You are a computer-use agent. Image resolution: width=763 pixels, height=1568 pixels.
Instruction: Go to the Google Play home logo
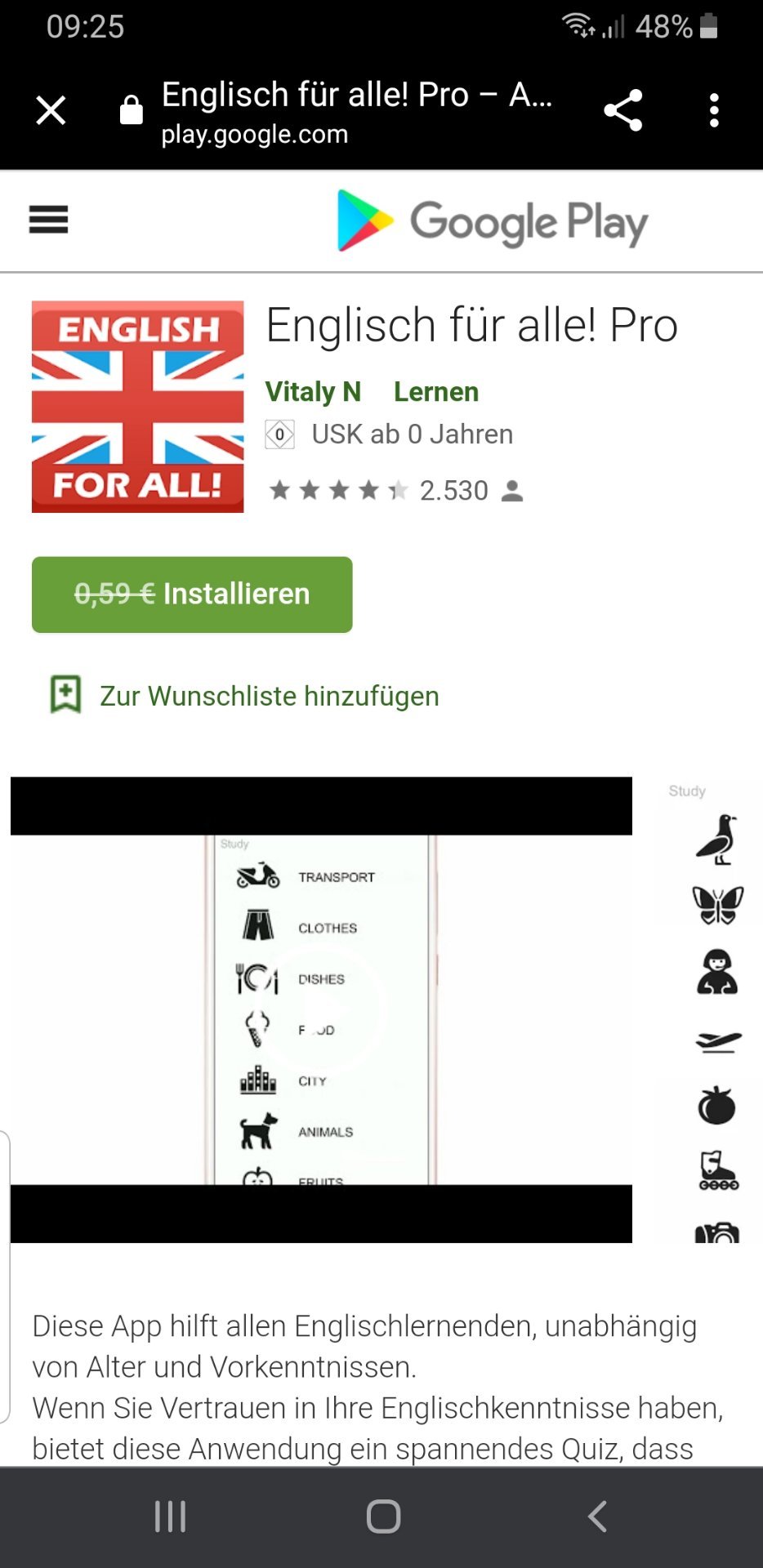tap(493, 220)
